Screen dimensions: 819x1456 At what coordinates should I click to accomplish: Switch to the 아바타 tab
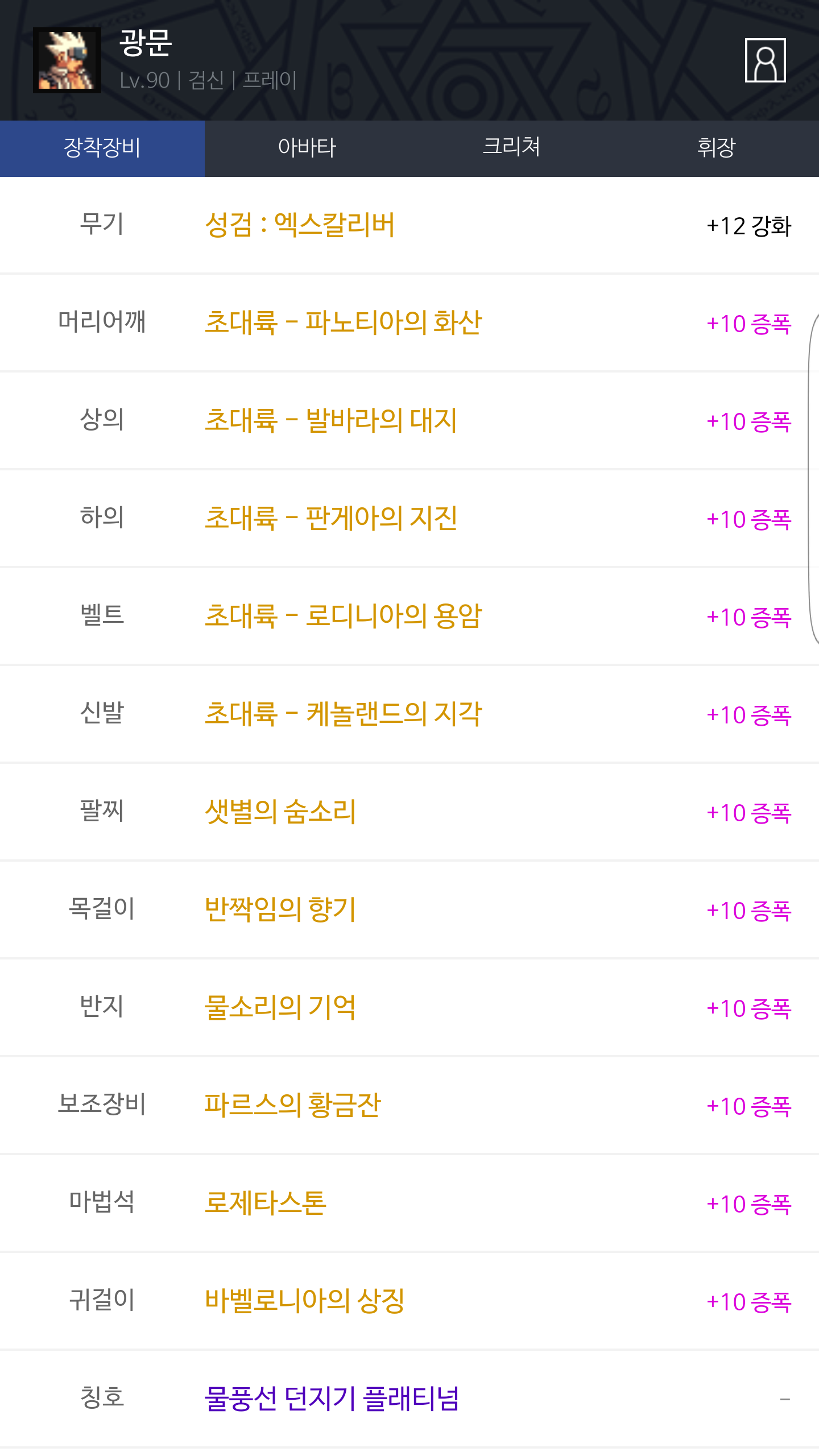click(307, 148)
